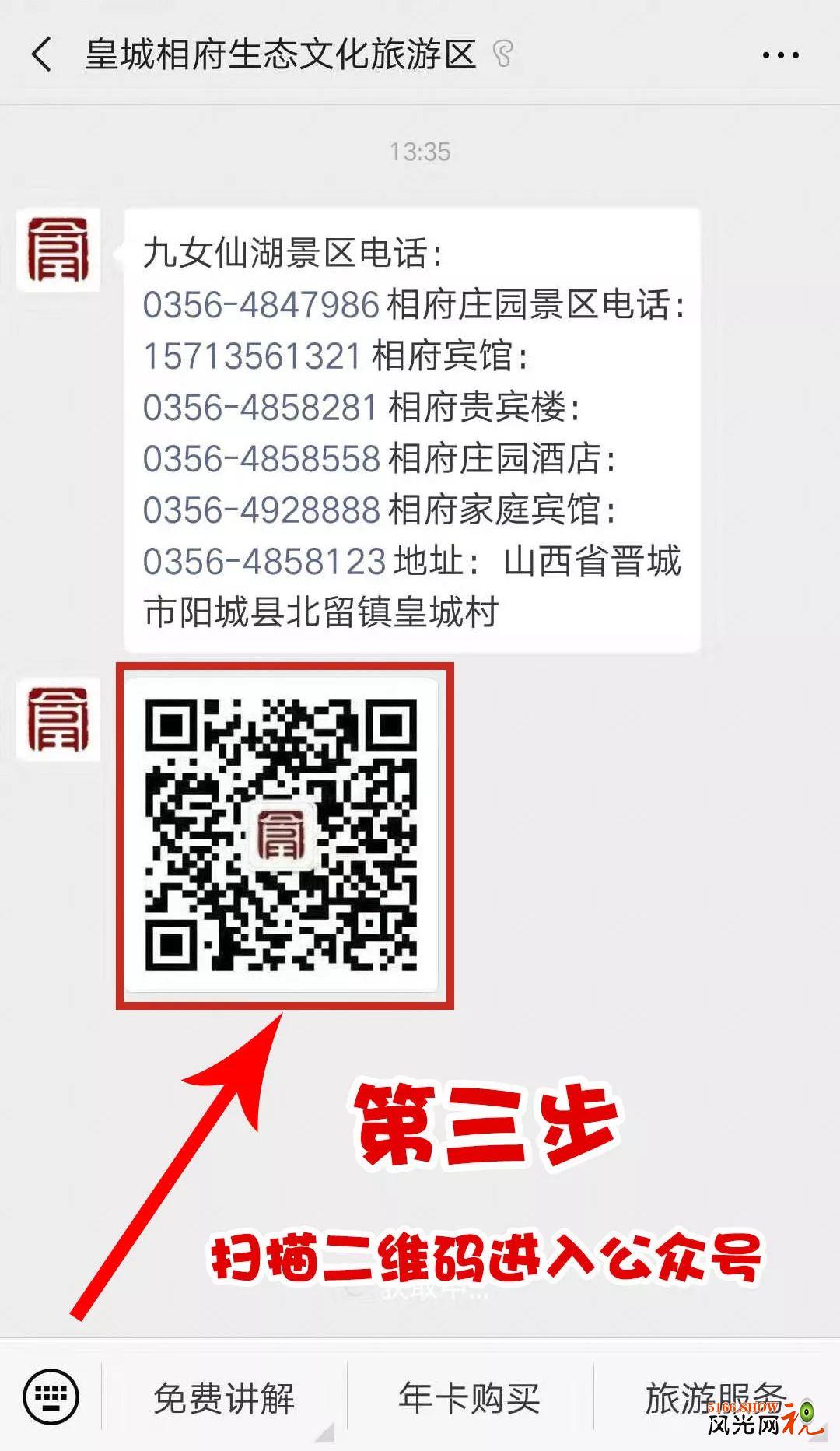Tap phone number 0356-4858281
The width and height of the screenshot is (840, 1451).
261,408
